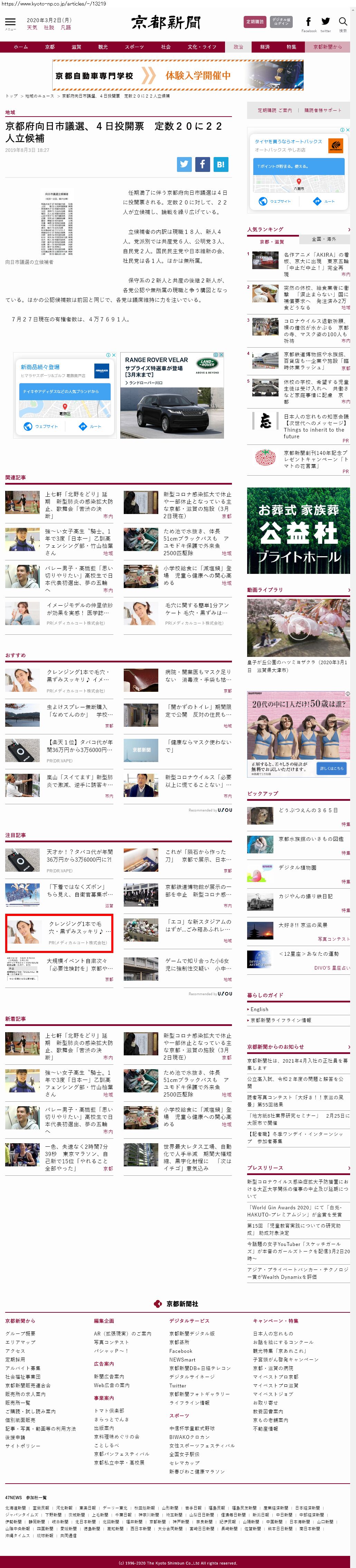The width and height of the screenshot is (356, 1568).
Task: Close the Autobacs advertisement
Action: pos(347,130)
